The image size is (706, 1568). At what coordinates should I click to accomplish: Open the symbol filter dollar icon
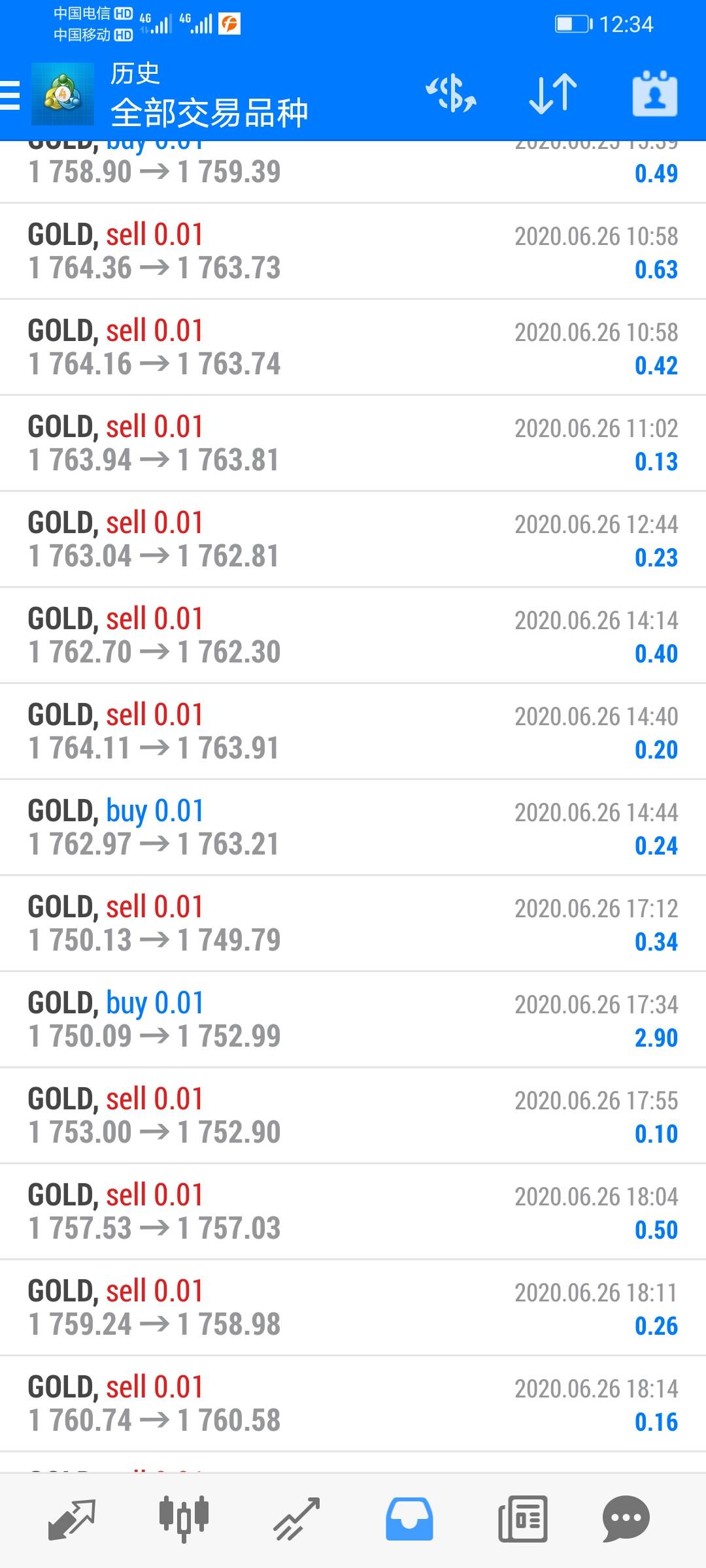[x=451, y=93]
